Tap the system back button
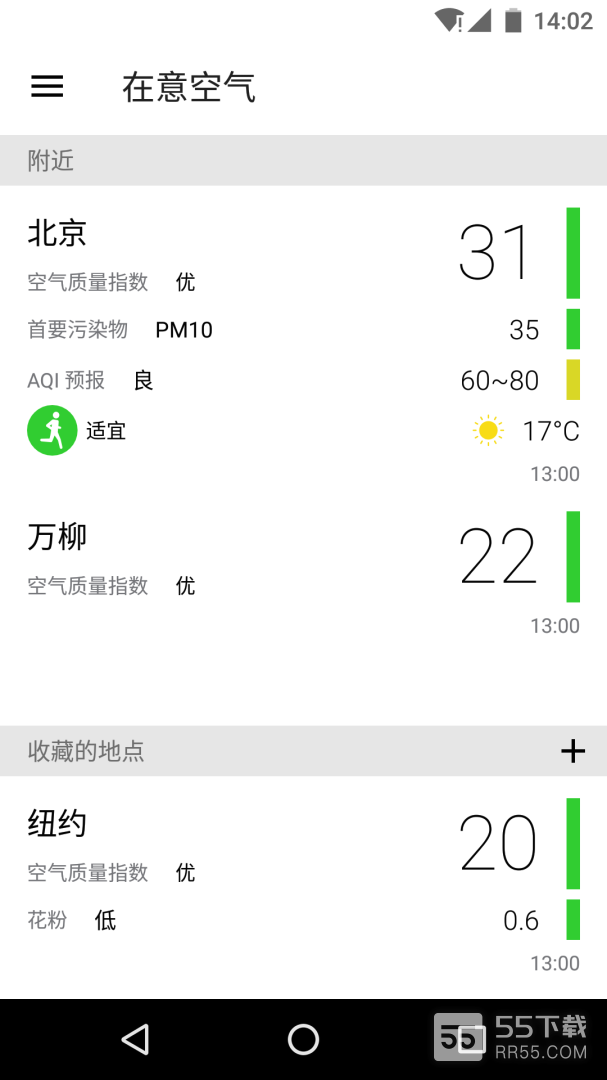Viewport: 607px width, 1080px height. click(x=135, y=1039)
